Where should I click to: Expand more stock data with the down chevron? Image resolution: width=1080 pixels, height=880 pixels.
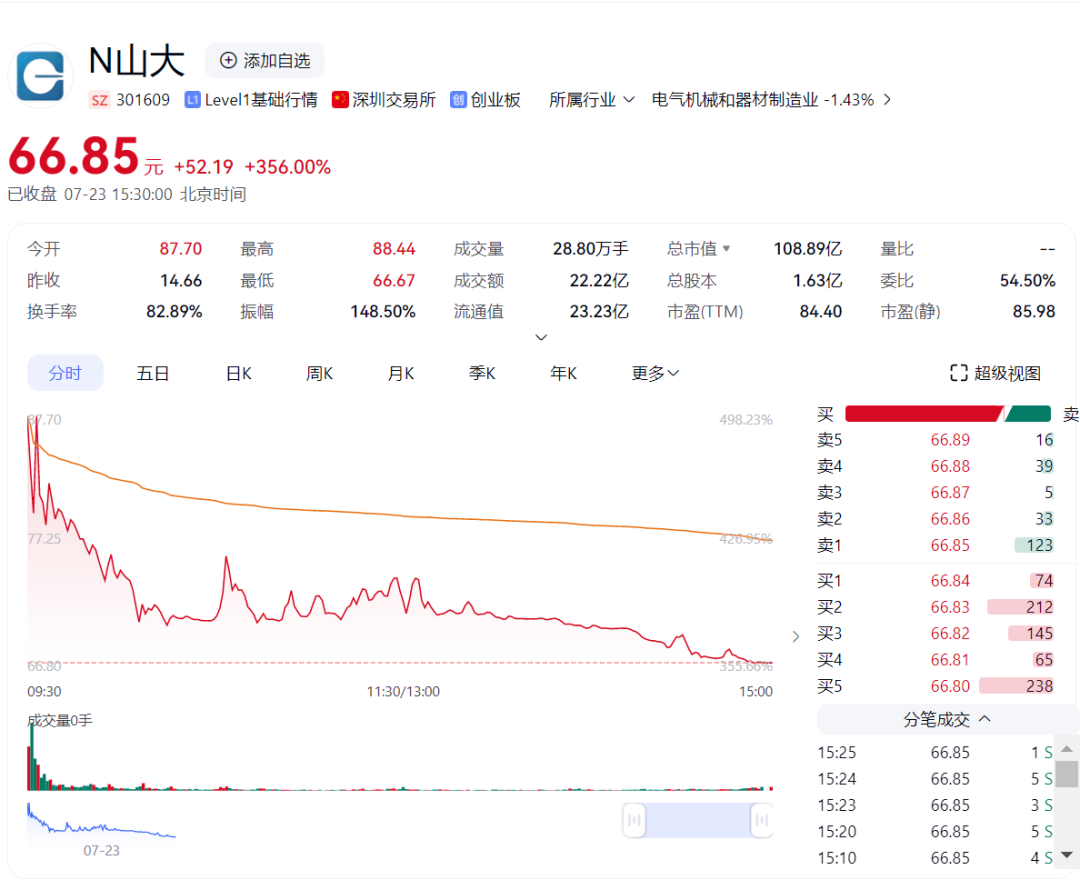pyautogui.click(x=541, y=338)
